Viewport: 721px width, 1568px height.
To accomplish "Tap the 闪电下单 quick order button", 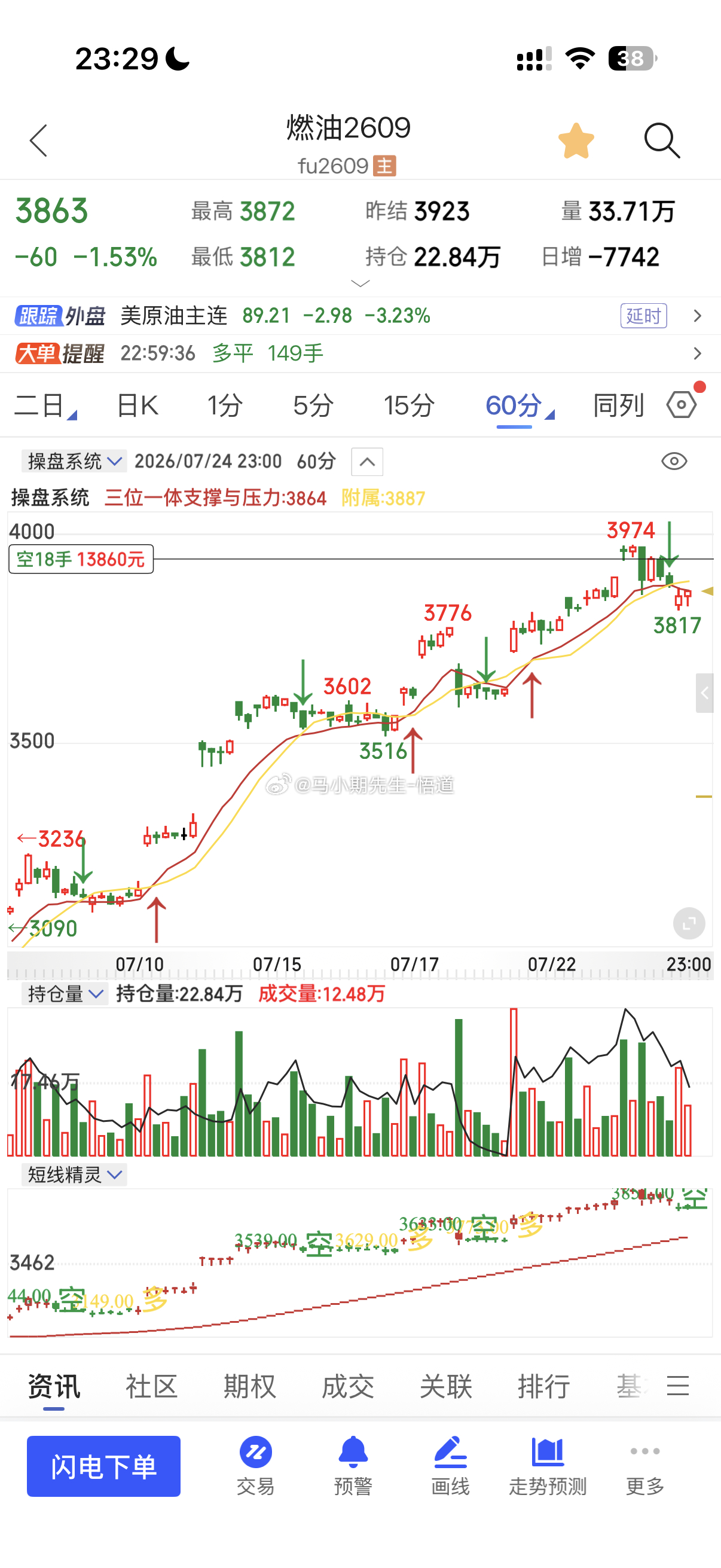I will [x=103, y=1466].
